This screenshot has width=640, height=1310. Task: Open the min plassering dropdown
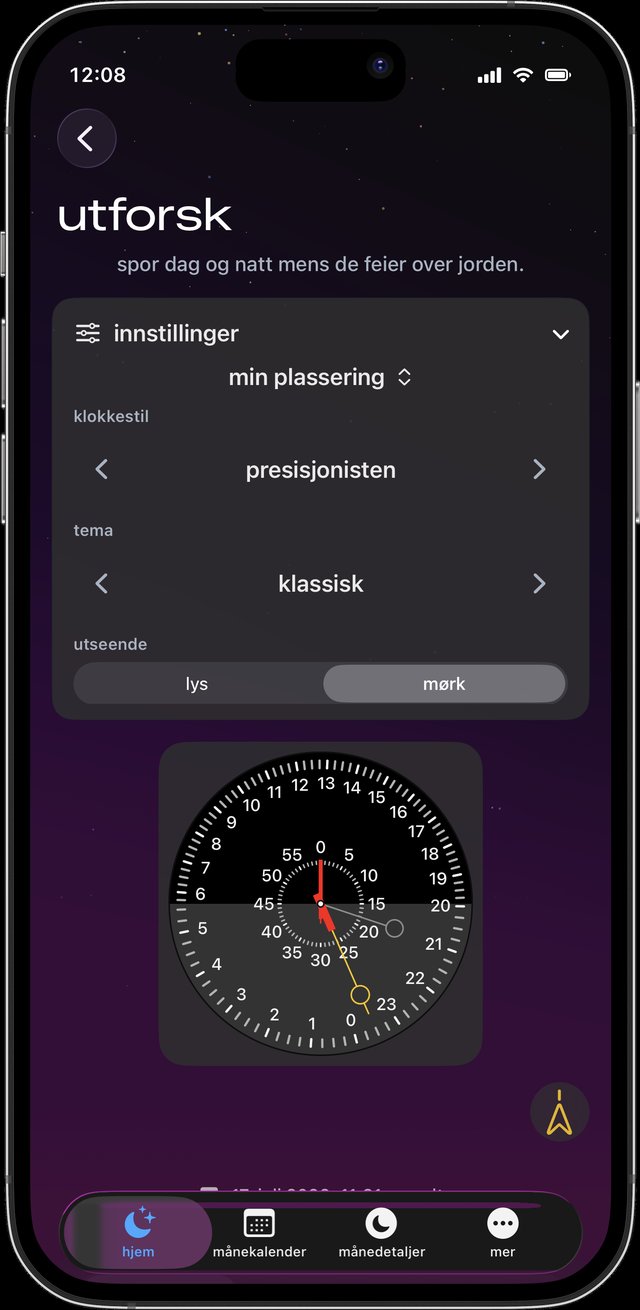point(320,377)
